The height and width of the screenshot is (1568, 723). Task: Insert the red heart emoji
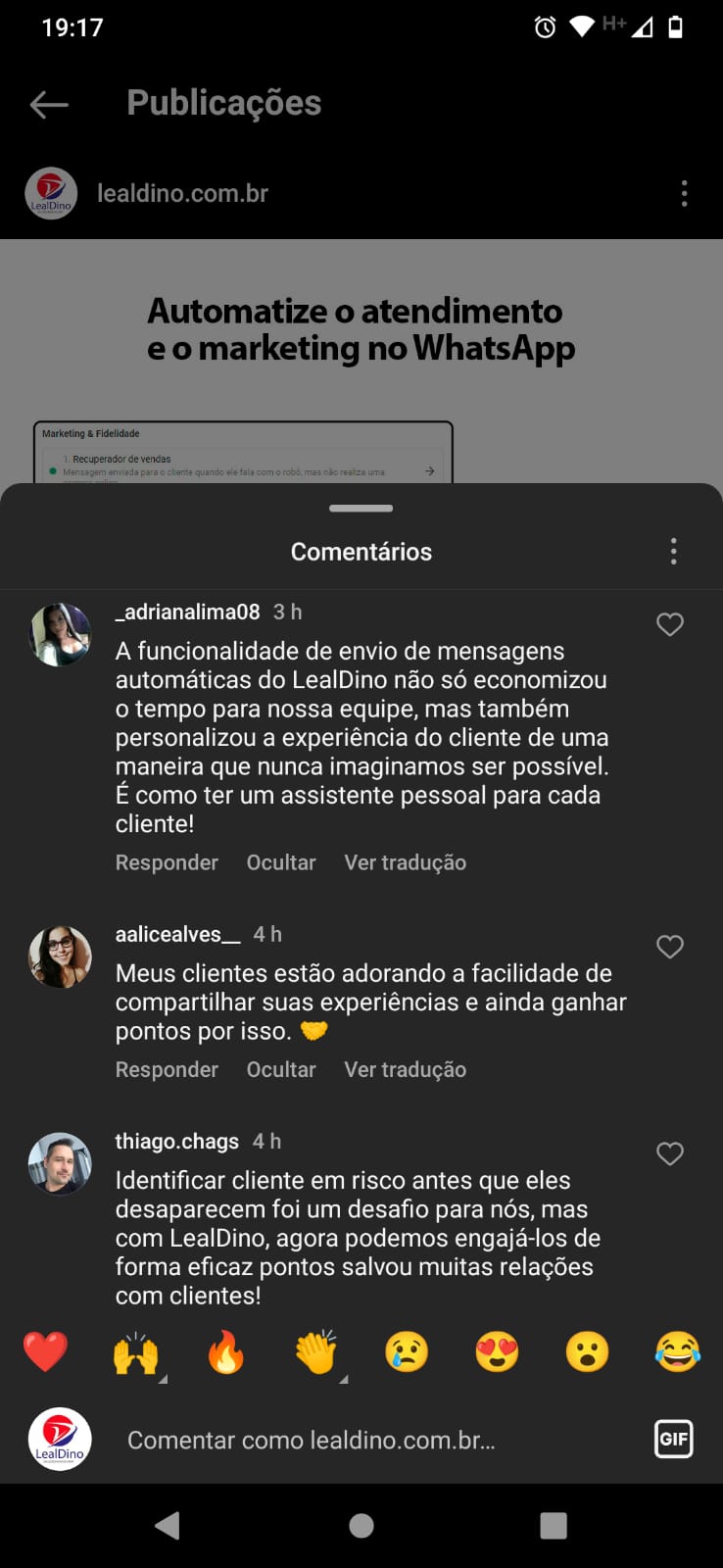click(45, 1352)
